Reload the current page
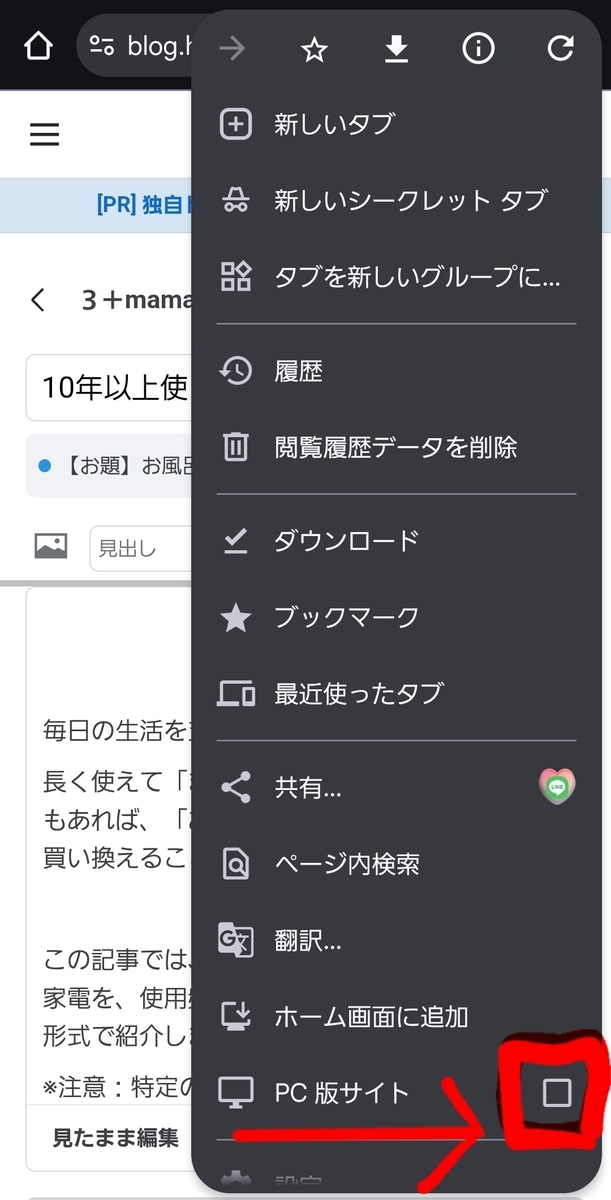Screen dimensions: 611x1200 click(561, 48)
